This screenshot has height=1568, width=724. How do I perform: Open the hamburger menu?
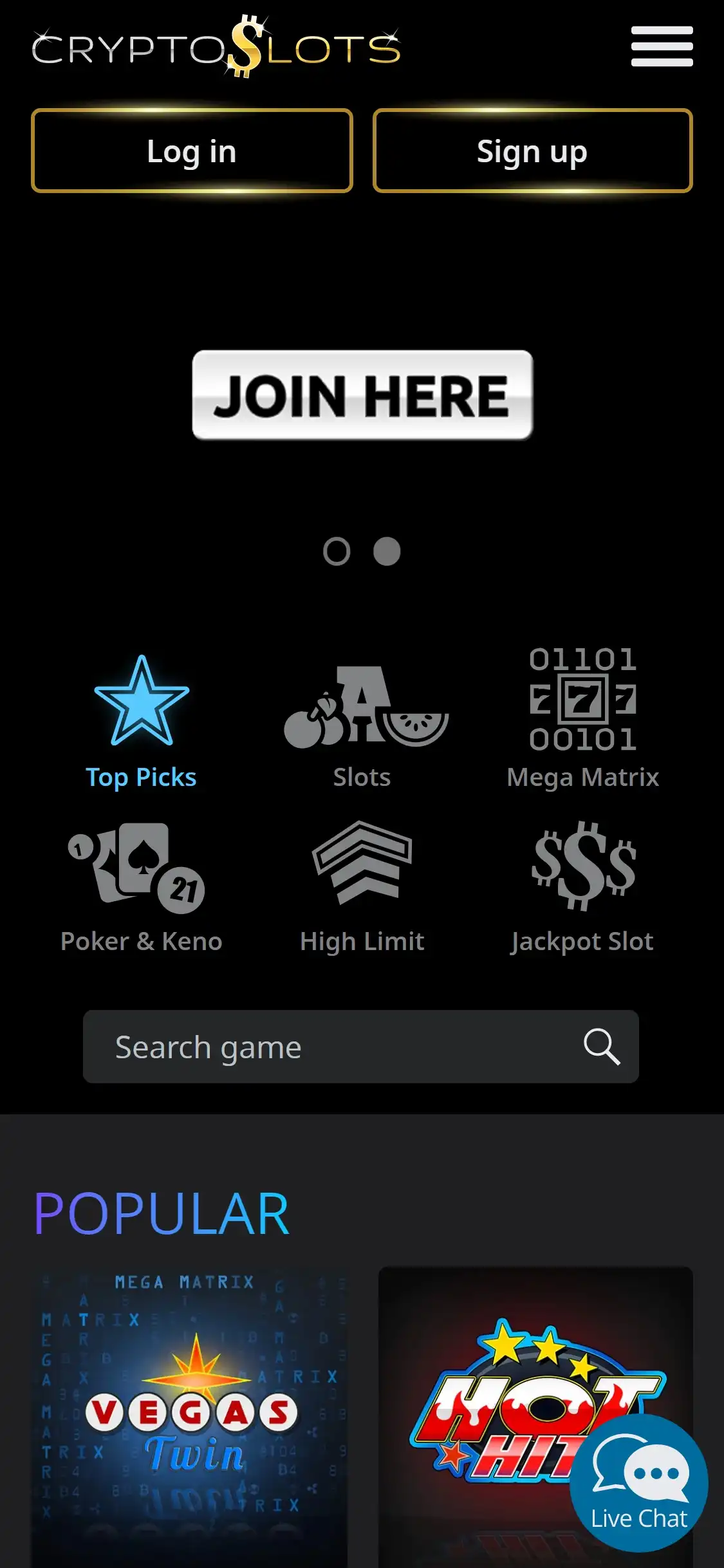[x=662, y=46]
